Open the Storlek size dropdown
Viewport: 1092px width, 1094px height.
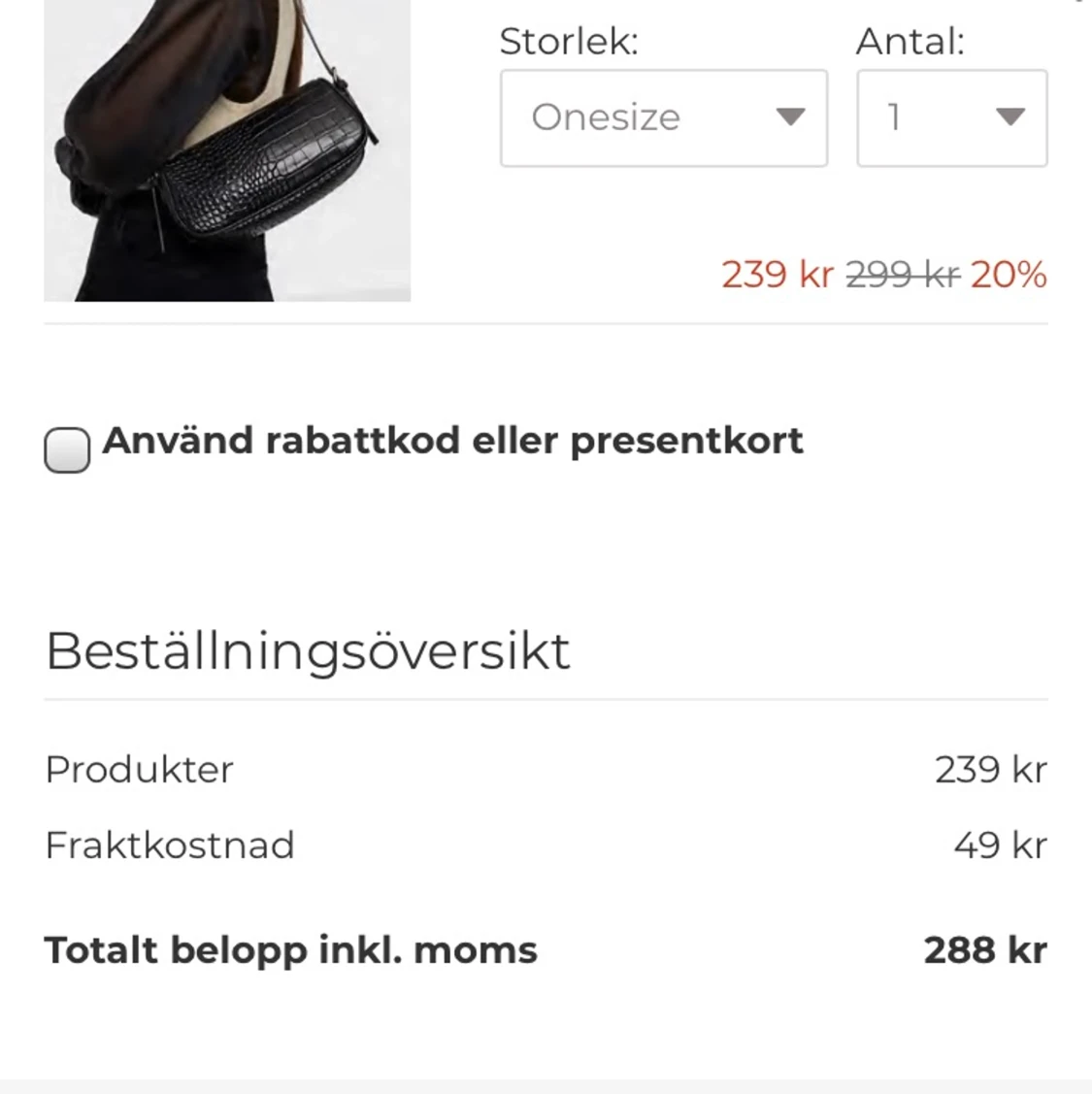point(663,117)
